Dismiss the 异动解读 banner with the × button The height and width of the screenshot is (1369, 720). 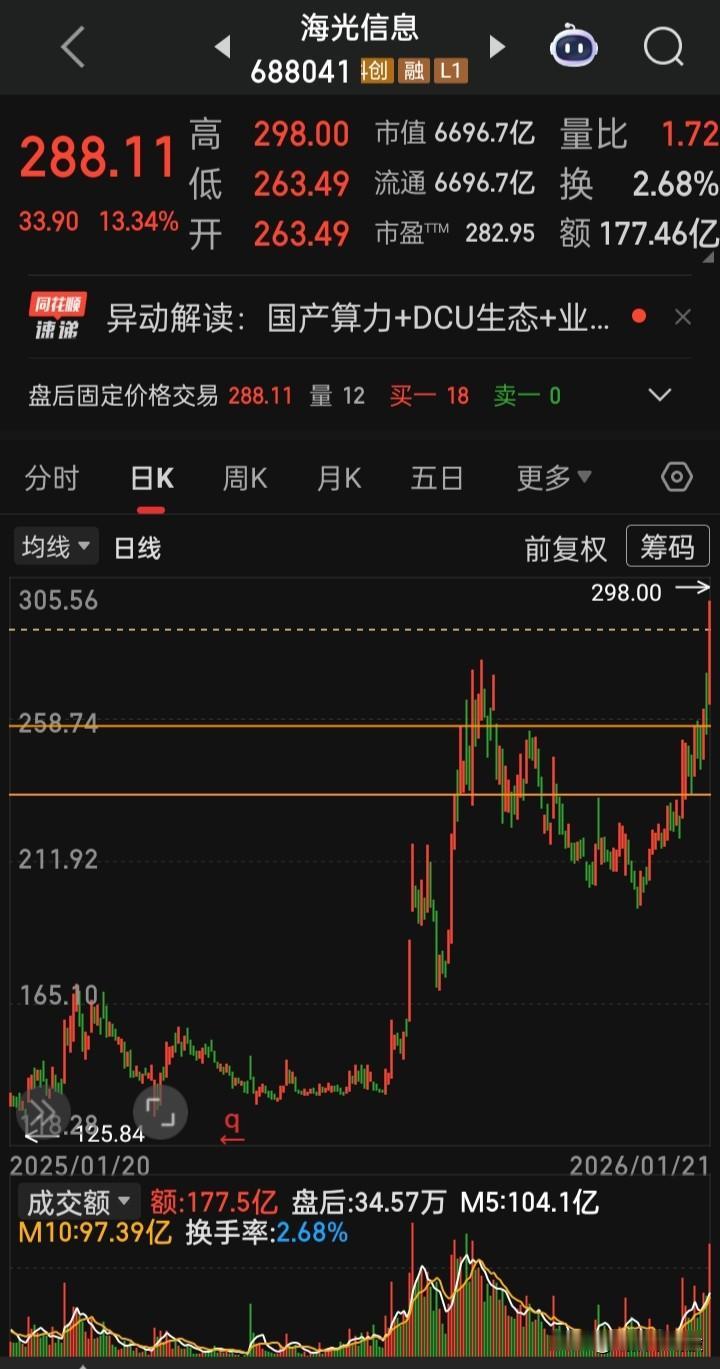(684, 315)
